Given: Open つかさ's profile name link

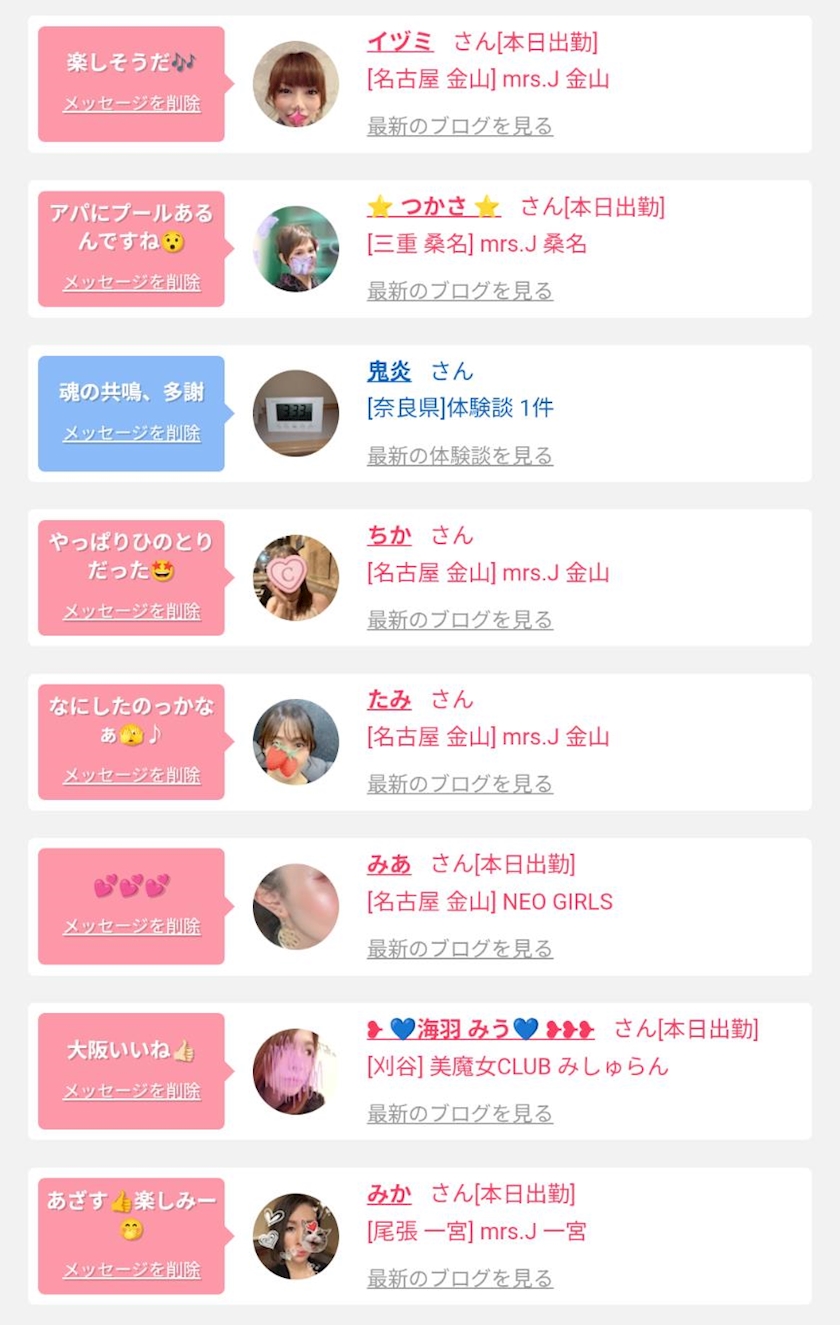Looking at the screenshot, I should click(x=433, y=207).
